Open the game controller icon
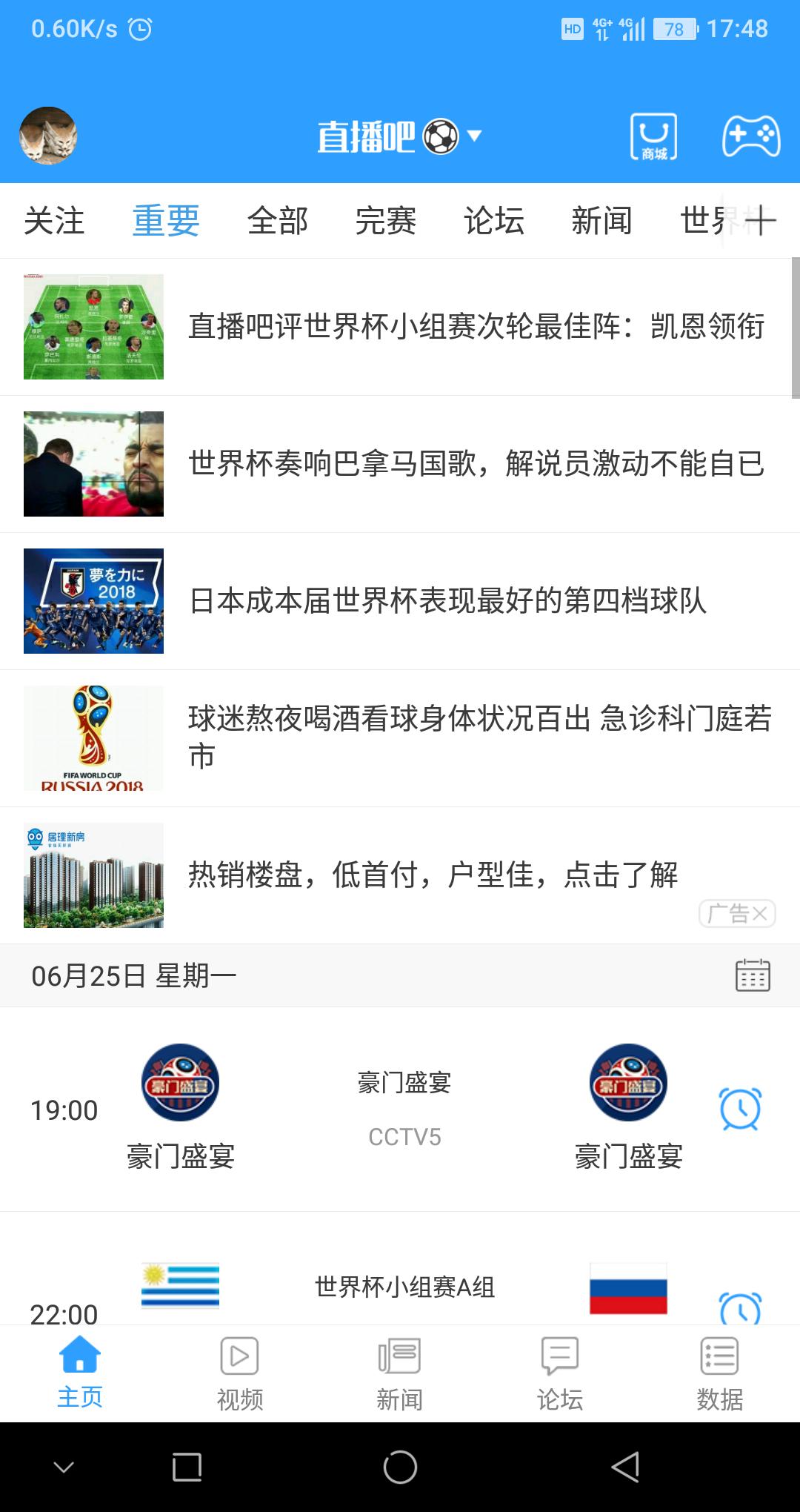The width and height of the screenshot is (800, 1512). coord(750,136)
